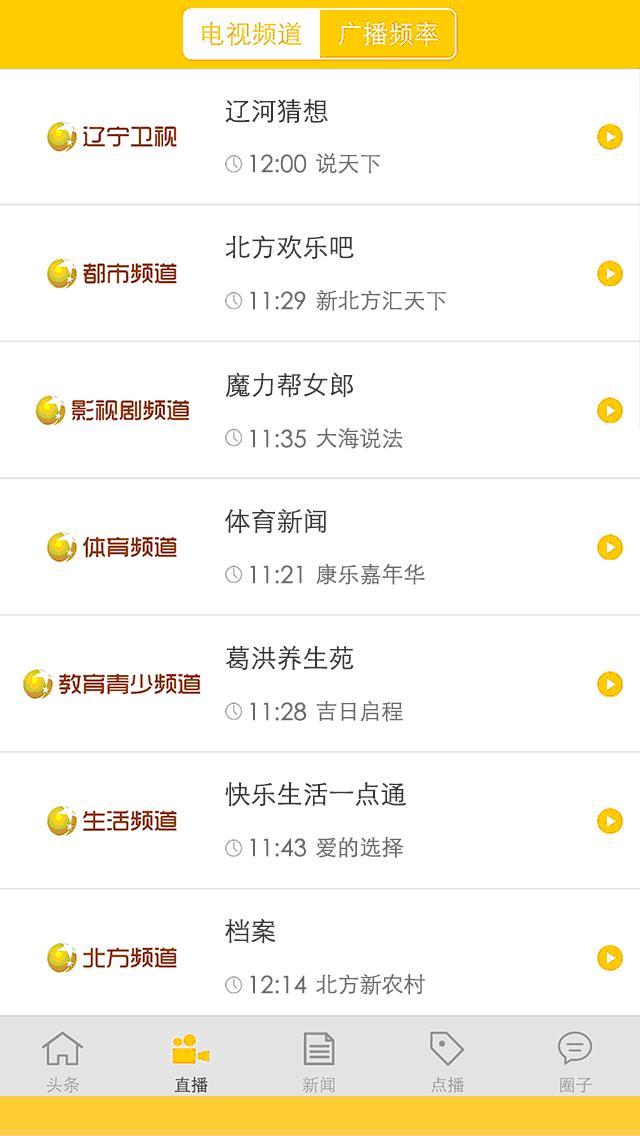Switch to the 新闻 tab
Image resolution: width=640 pixels, height=1136 pixels.
point(318,1061)
